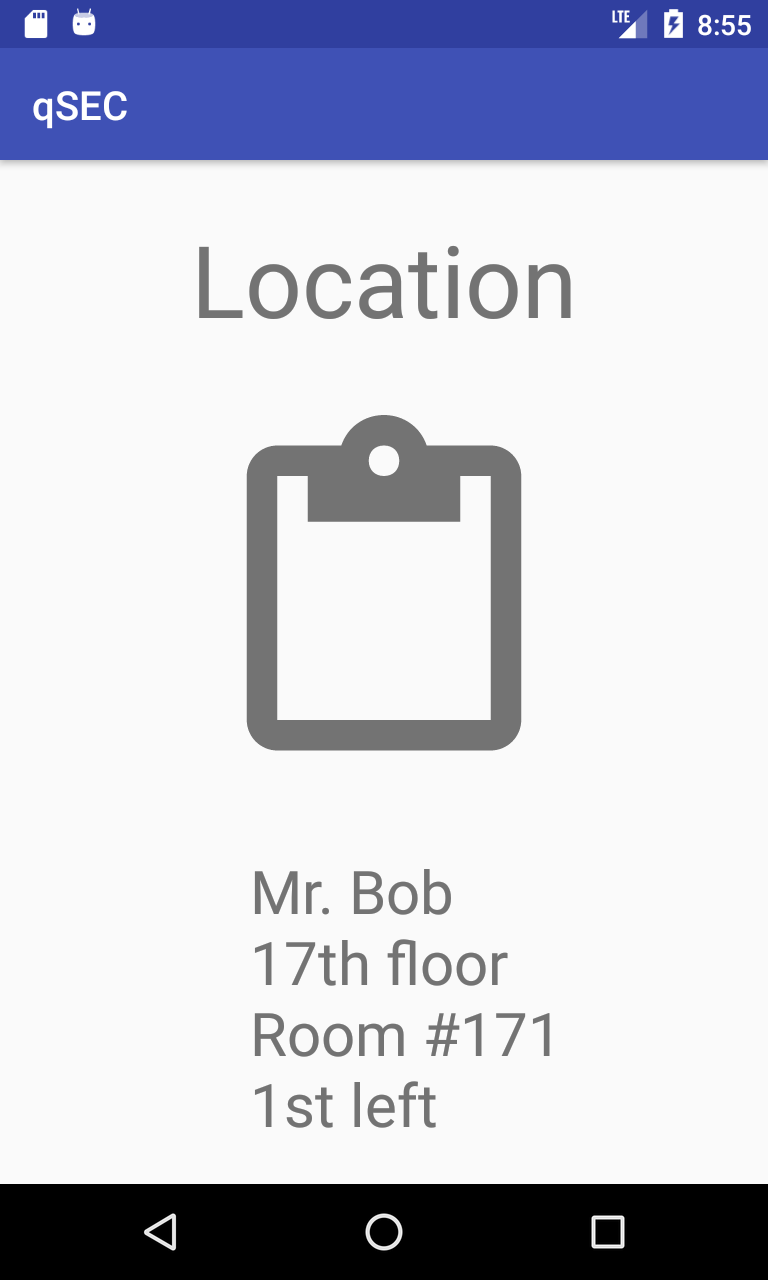
Task: Go back using the navigation bar
Action: click(x=161, y=1232)
